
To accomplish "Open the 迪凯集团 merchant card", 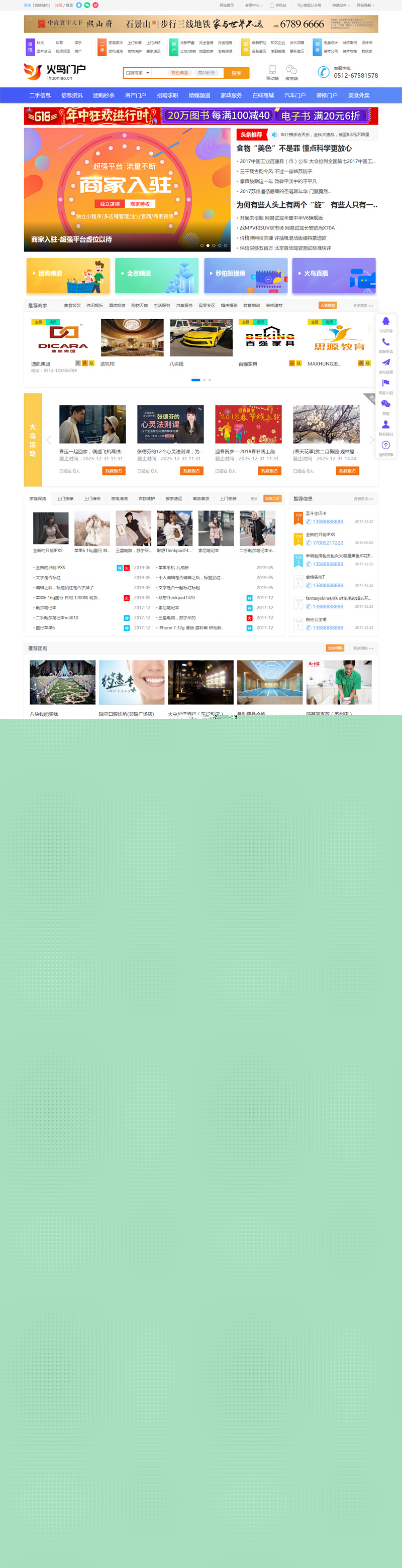I will click(x=63, y=344).
